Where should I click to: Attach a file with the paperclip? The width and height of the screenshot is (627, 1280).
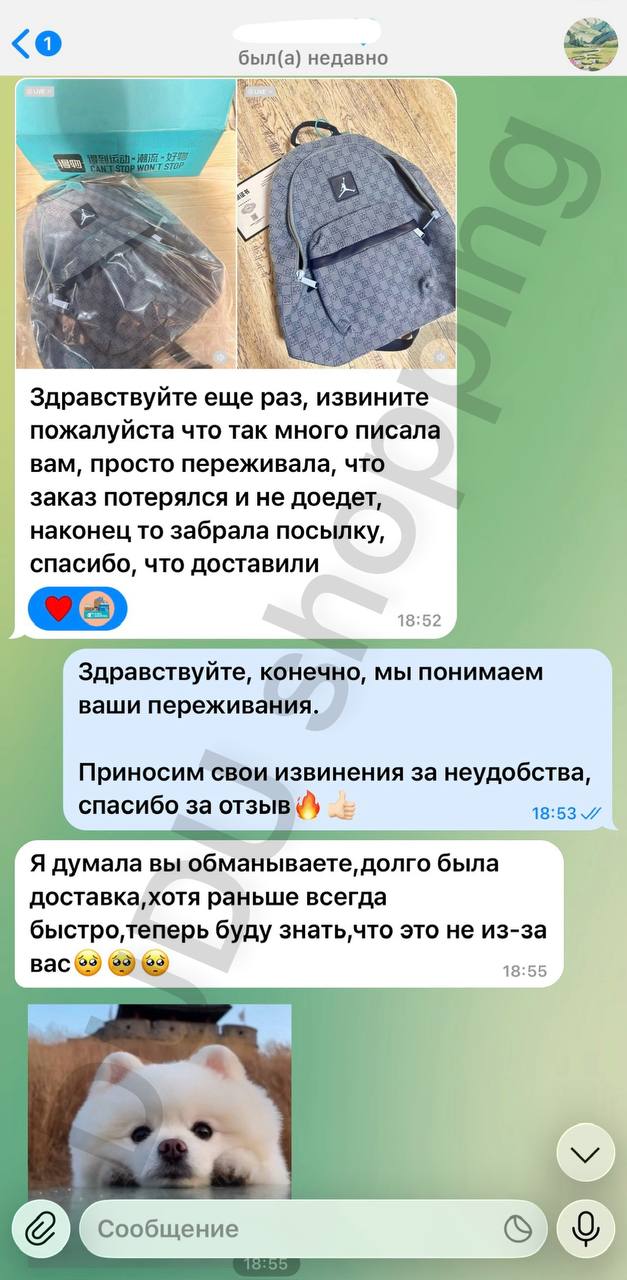pos(41,1228)
